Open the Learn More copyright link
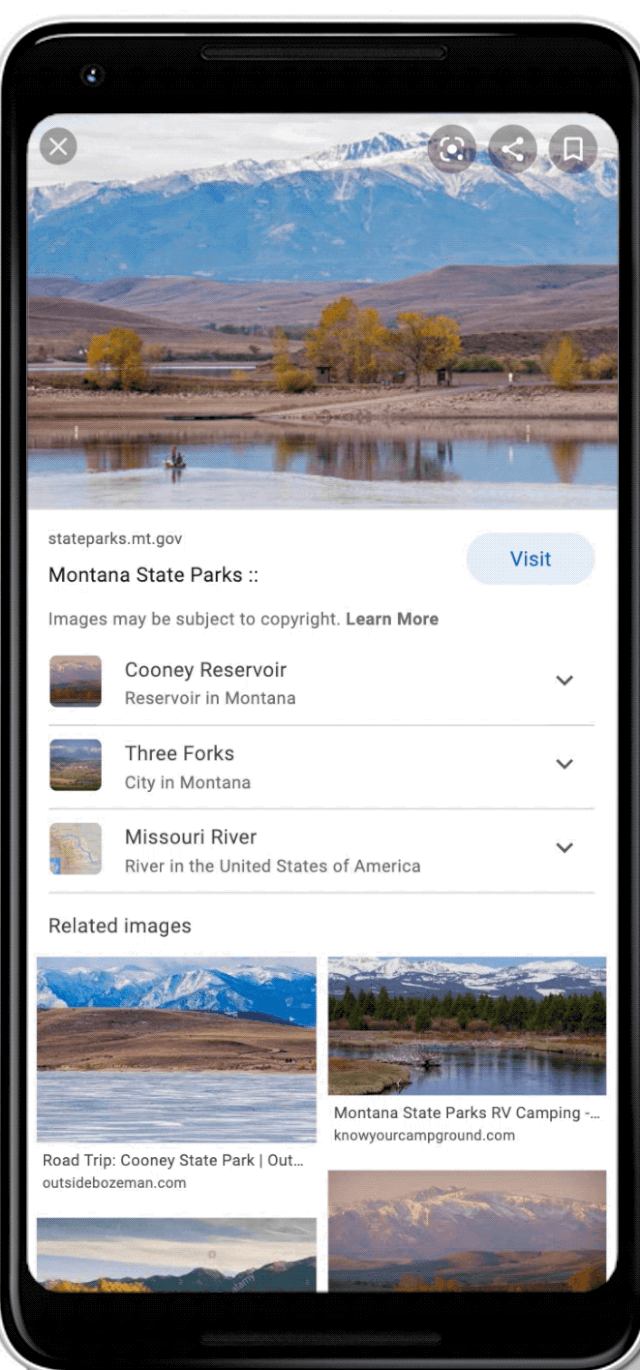640x1370 pixels. (x=392, y=619)
